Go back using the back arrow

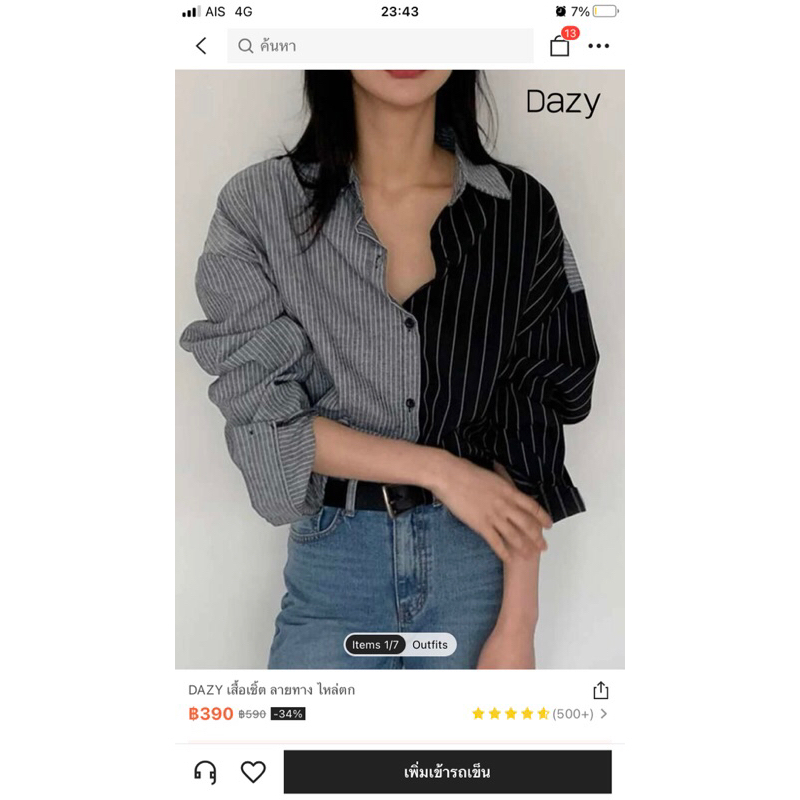click(x=201, y=46)
